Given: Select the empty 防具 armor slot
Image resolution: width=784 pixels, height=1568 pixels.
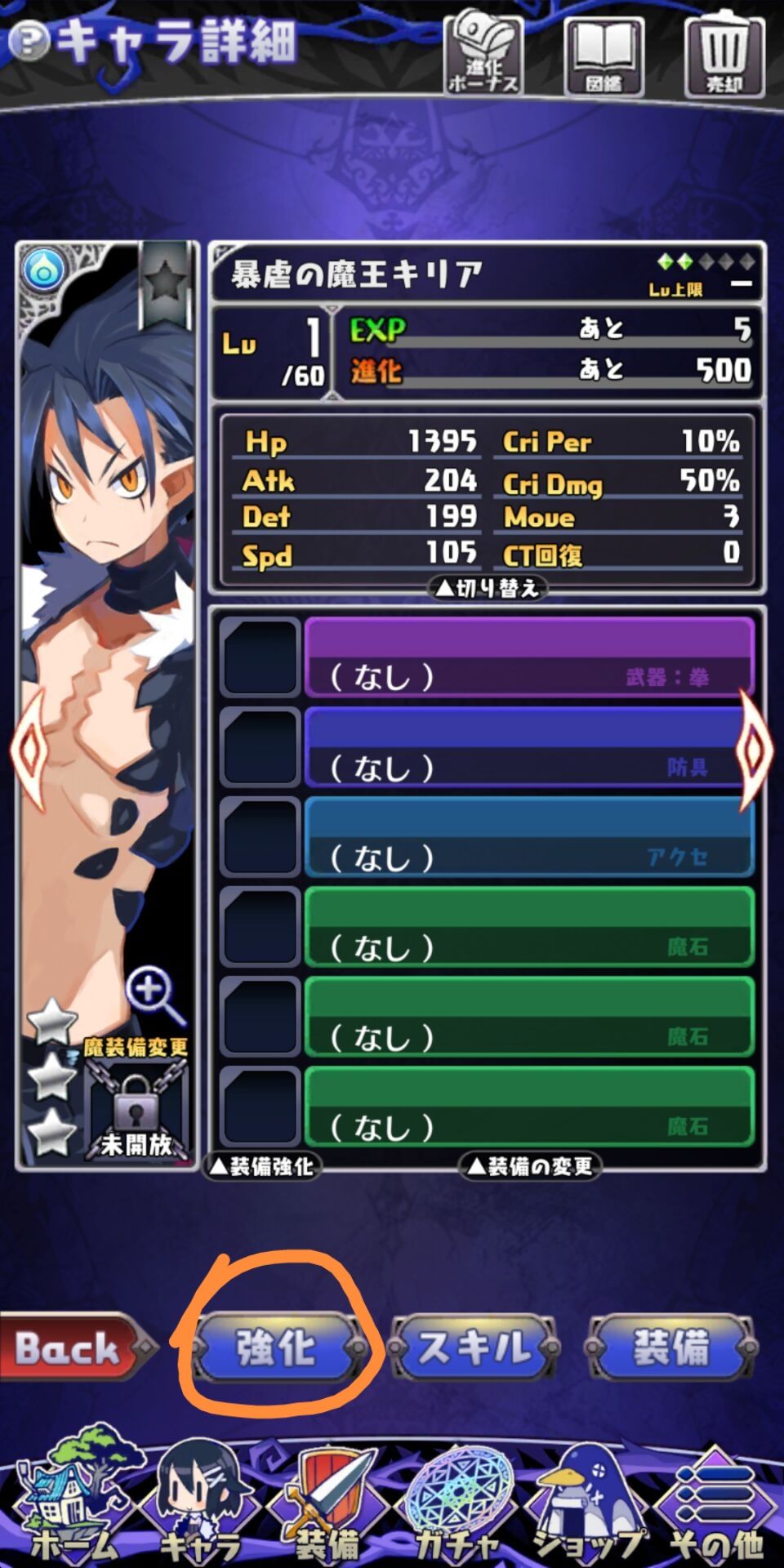Looking at the screenshot, I should [528, 748].
